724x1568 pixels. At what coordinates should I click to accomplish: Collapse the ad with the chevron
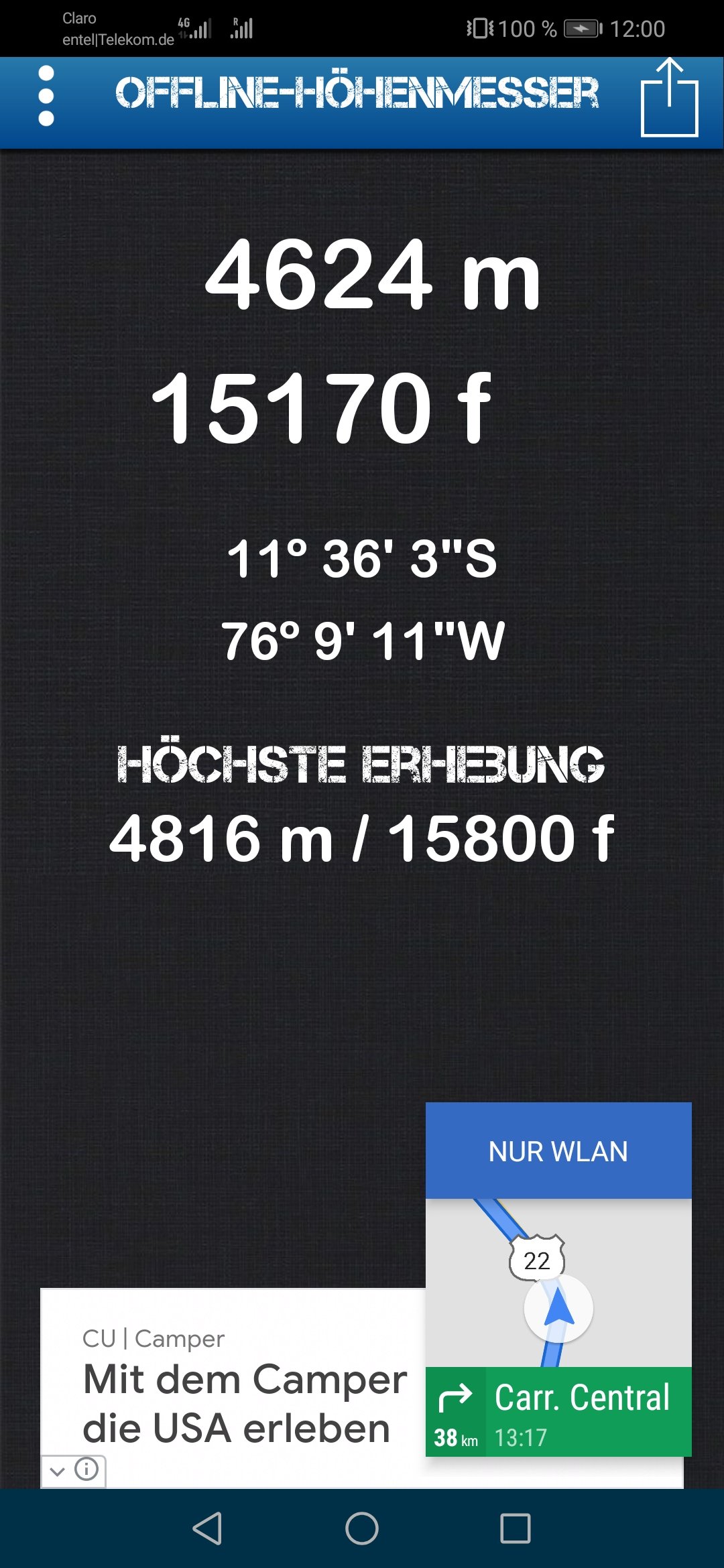[58, 1472]
